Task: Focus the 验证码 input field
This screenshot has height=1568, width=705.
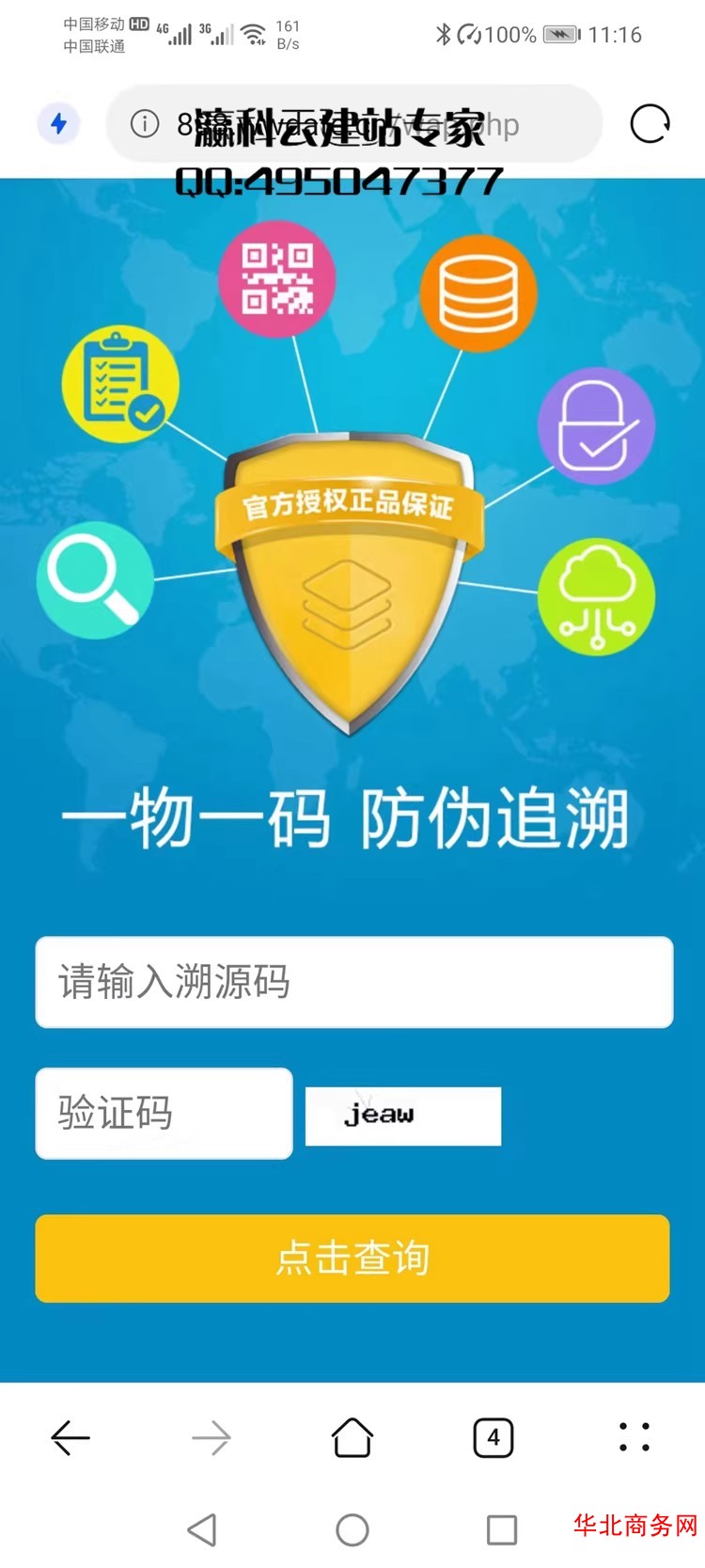Action: 164,1114
